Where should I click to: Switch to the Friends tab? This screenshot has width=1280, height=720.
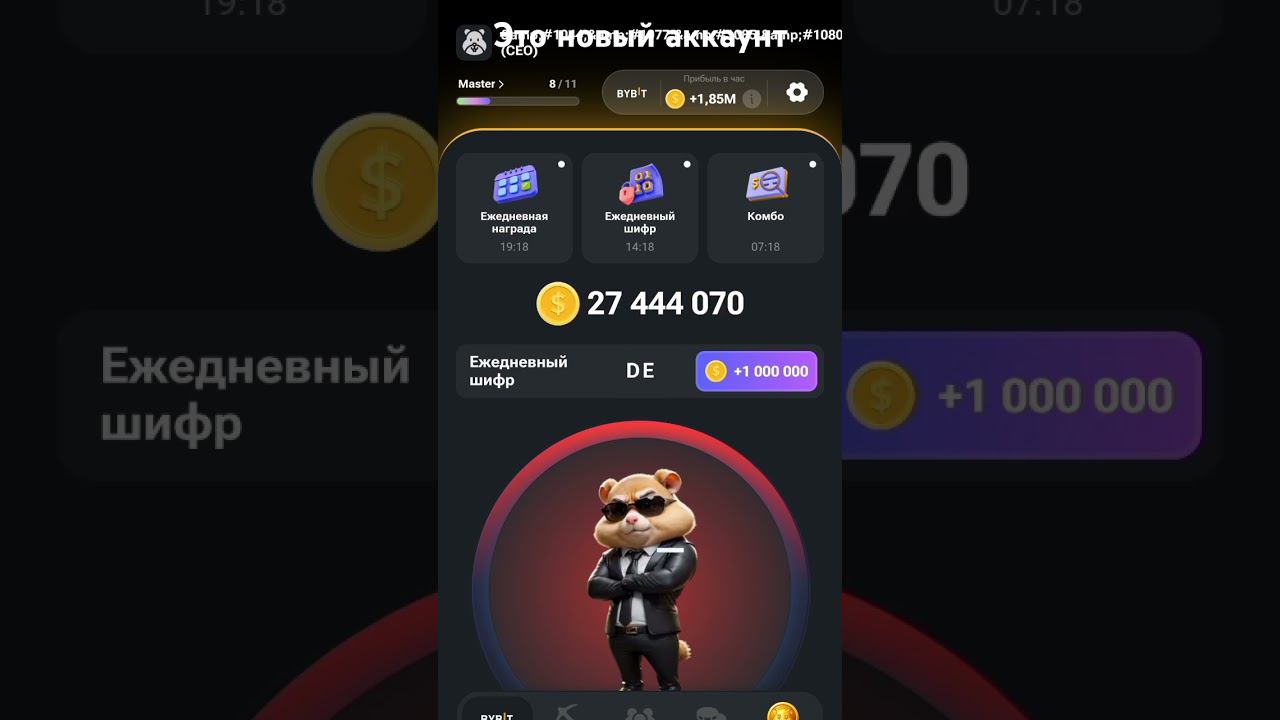[x=639, y=713]
